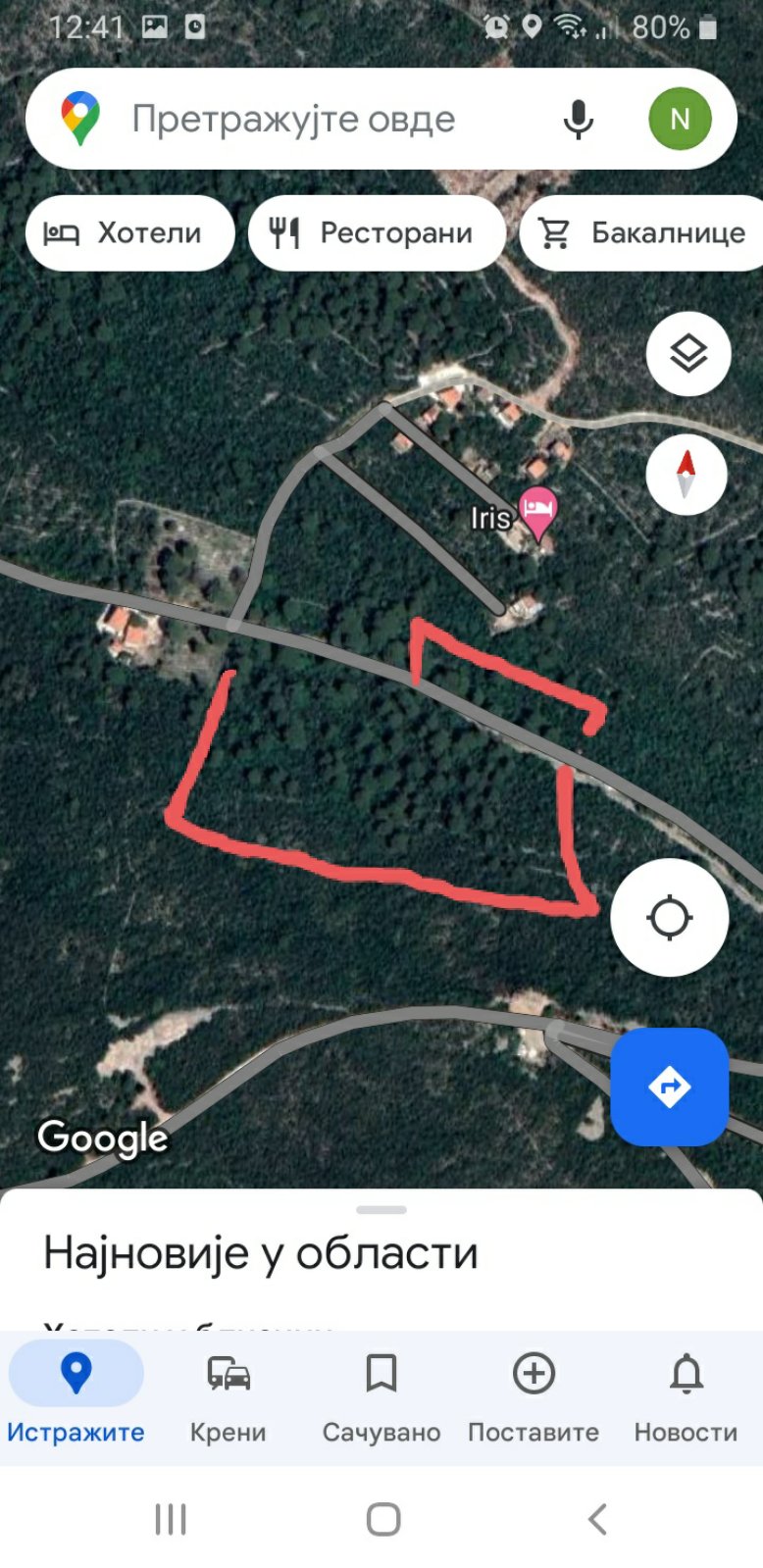This screenshot has width=763, height=1568.
Task: Open the map layers button
Action: coord(688,354)
